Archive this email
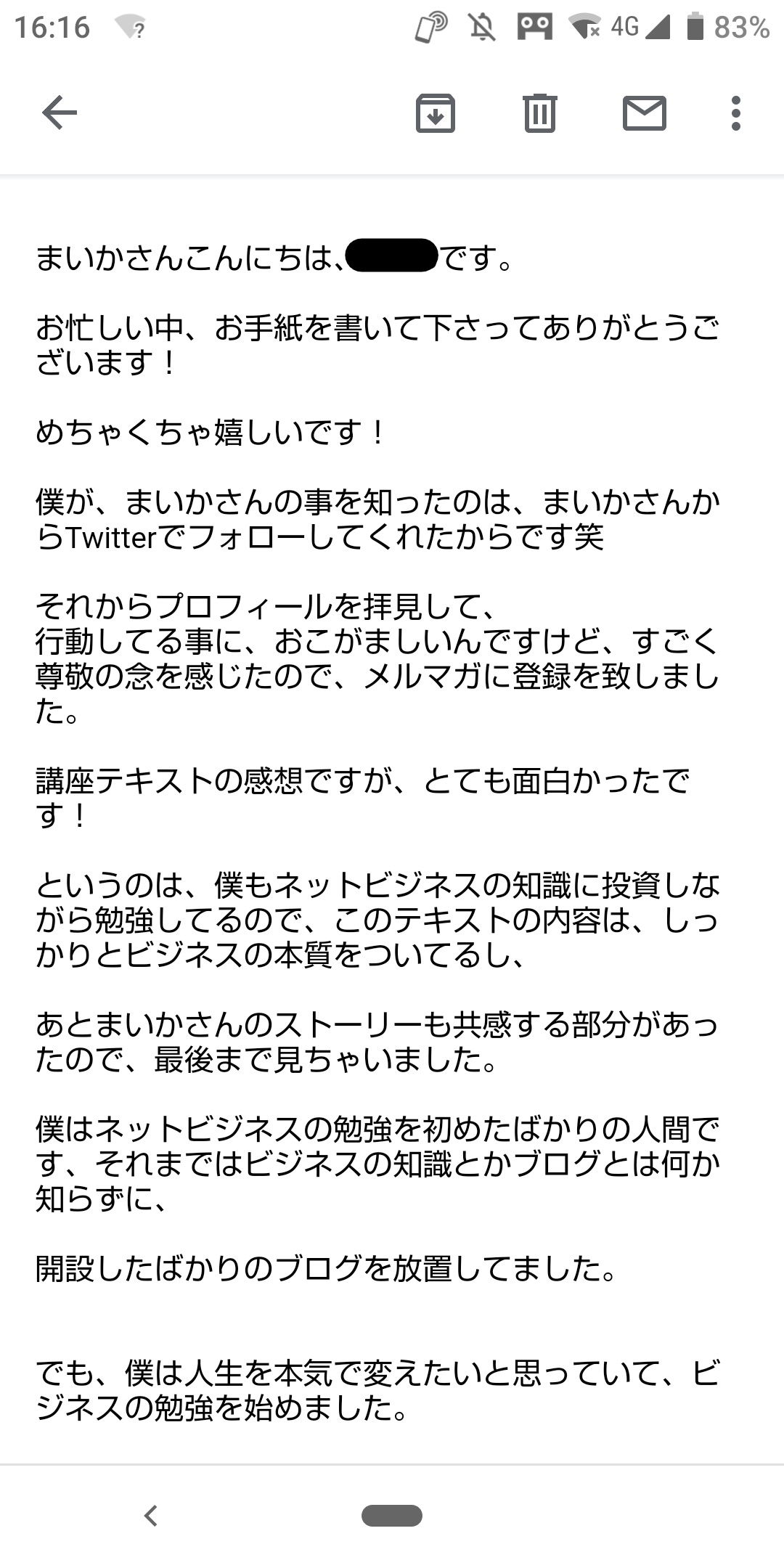This screenshot has width=784, height=1568. (436, 113)
